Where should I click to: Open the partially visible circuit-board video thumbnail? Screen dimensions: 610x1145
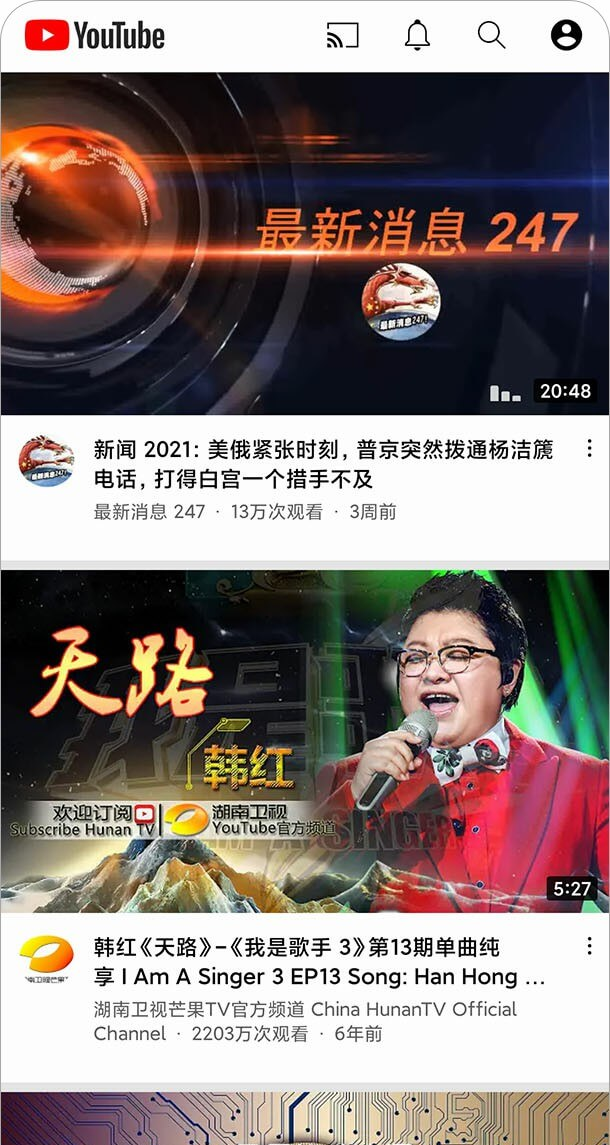coord(305,1118)
